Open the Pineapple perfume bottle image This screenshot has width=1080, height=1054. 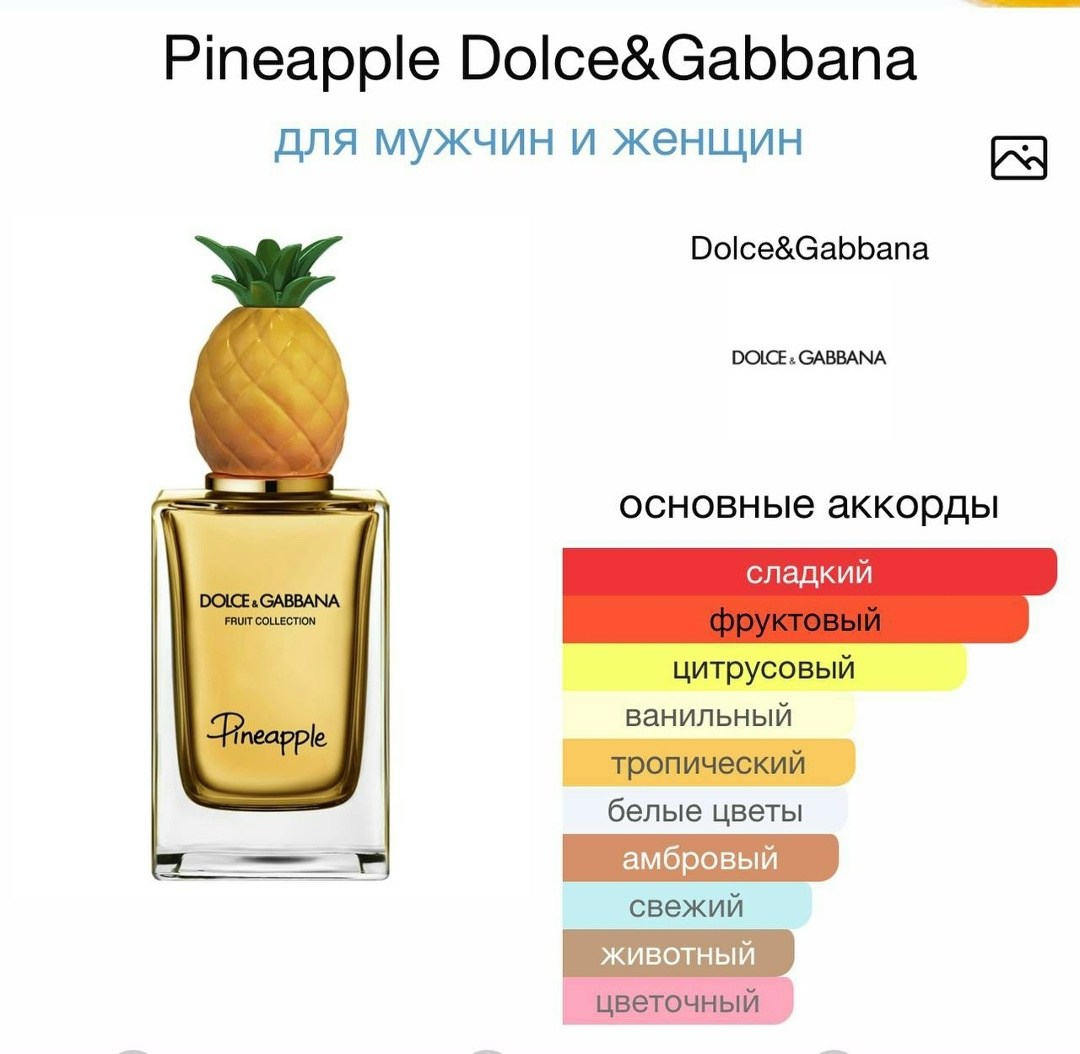click(270, 557)
